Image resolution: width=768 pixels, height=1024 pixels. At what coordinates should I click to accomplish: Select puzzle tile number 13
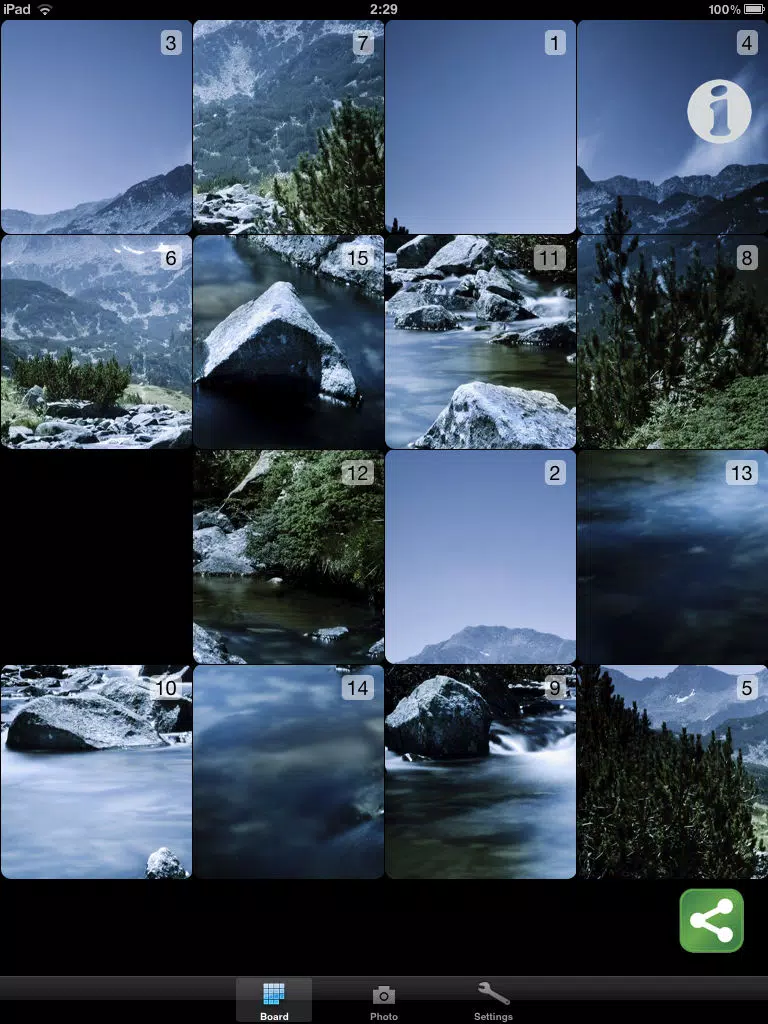673,556
